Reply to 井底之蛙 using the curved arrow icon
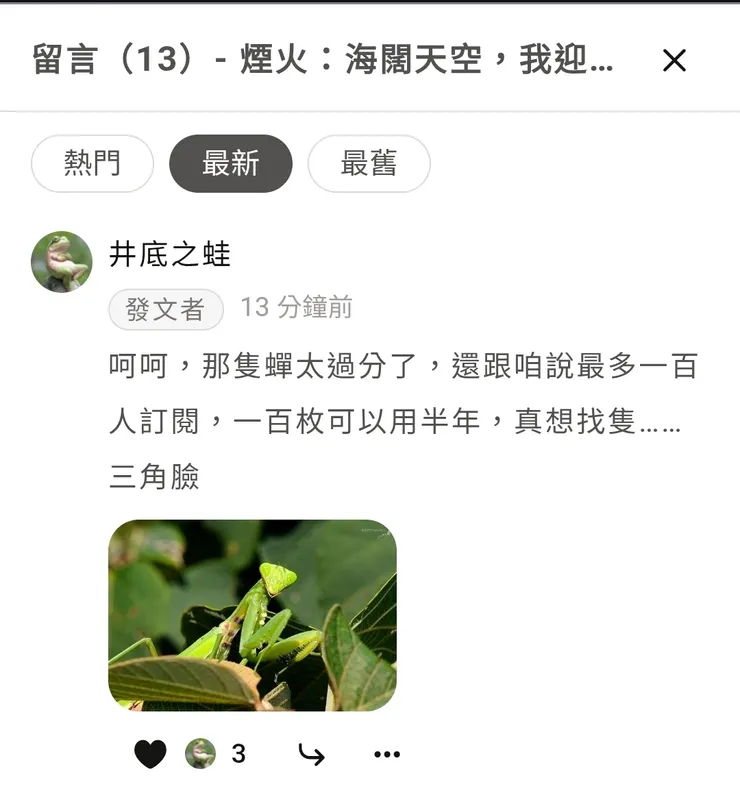Image resolution: width=740 pixels, height=809 pixels. point(309,754)
